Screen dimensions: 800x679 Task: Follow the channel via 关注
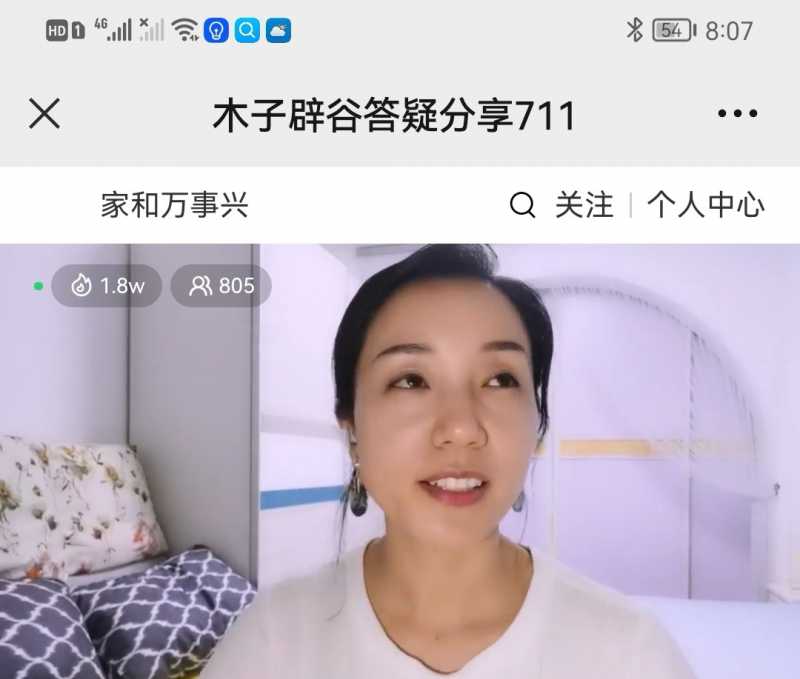pyautogui.click(x=584, y=205)
